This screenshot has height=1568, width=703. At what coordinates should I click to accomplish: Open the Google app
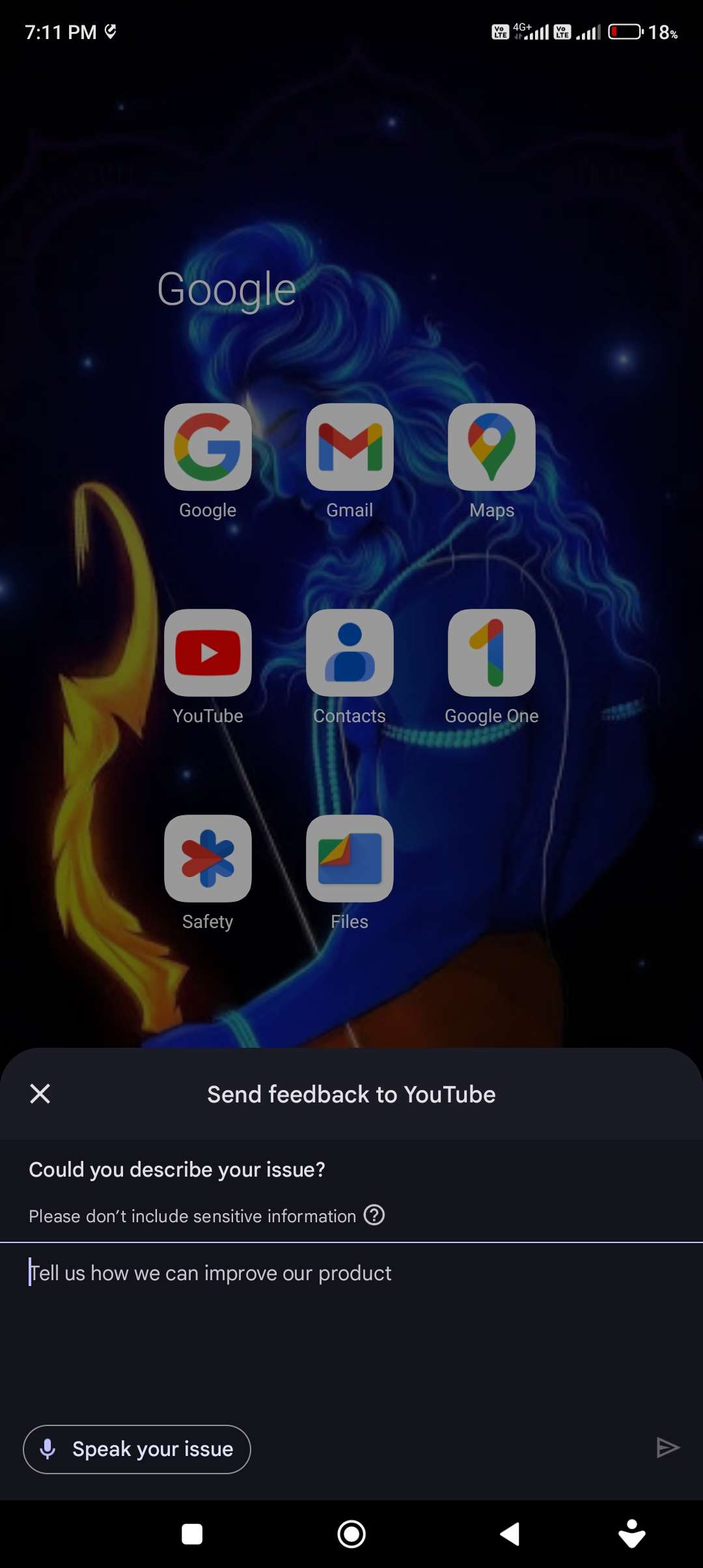tap(208, 447)
